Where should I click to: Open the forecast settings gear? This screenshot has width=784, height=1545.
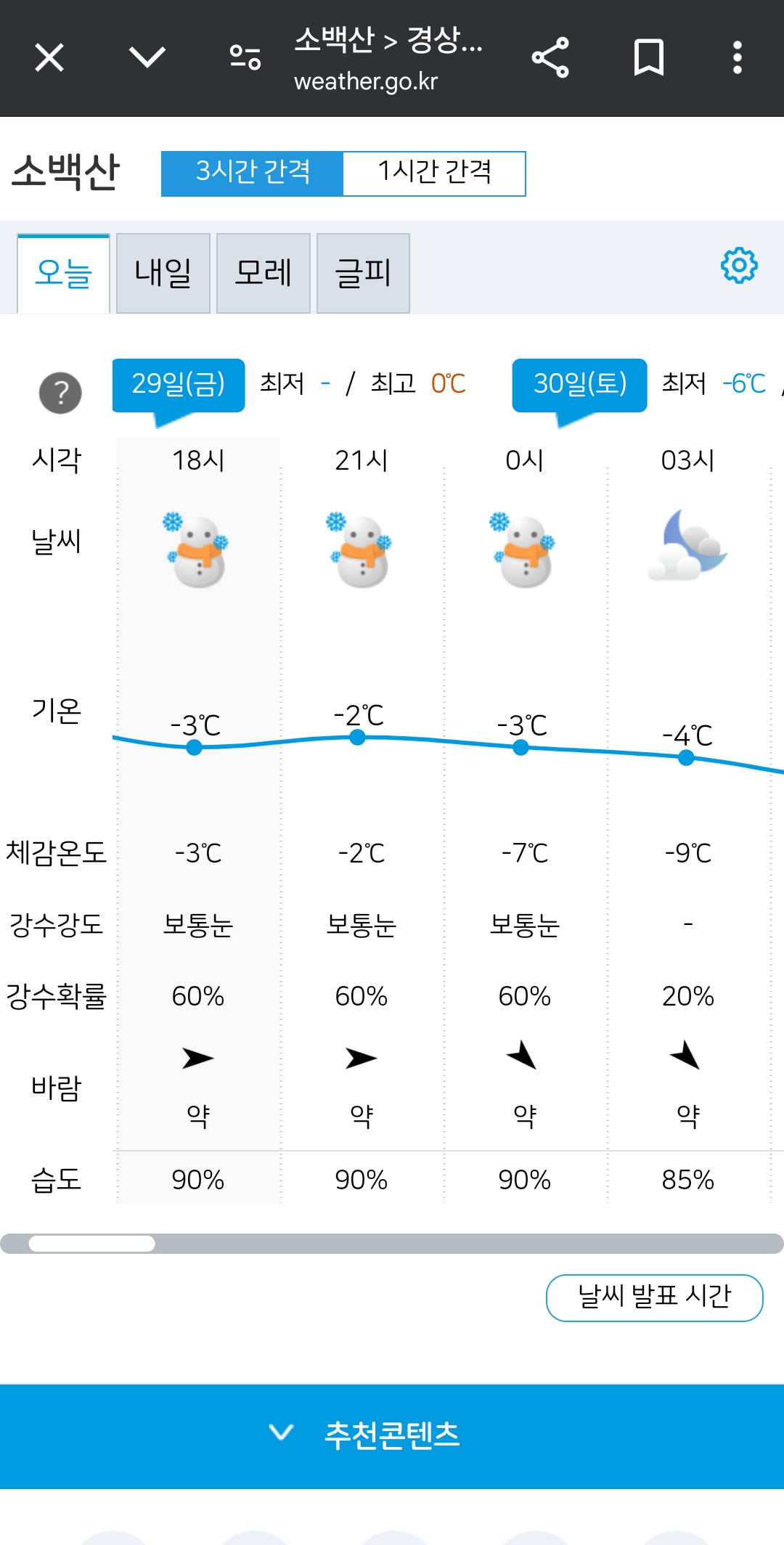pyautogui.click(x=739, y=266)
